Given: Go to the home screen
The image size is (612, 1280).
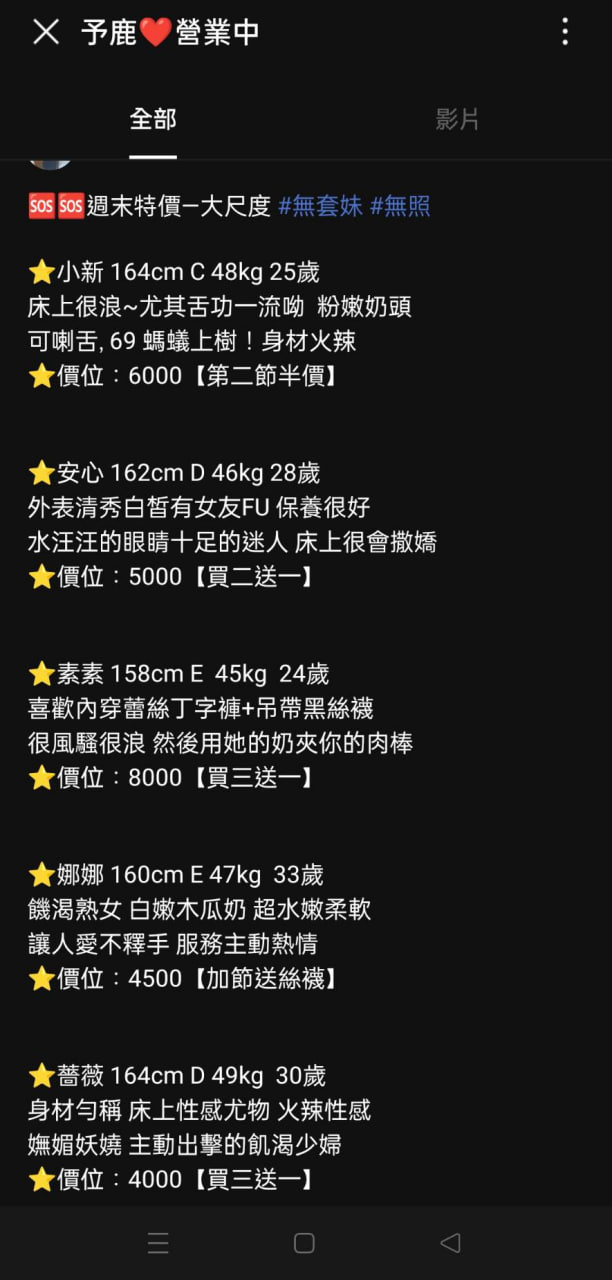Looking at the screenshot, I should (x=305, y=1243).
